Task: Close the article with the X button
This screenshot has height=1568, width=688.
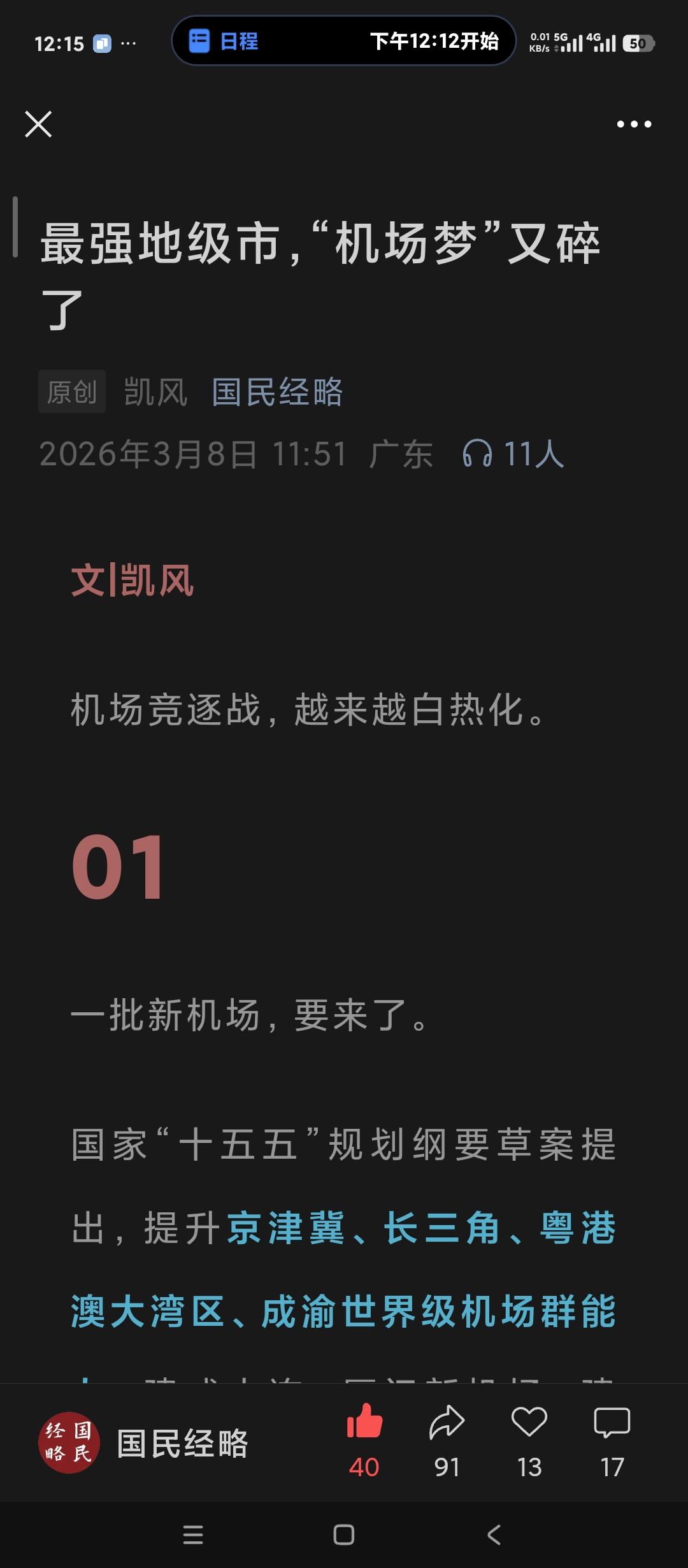Action: coord(38,125)
